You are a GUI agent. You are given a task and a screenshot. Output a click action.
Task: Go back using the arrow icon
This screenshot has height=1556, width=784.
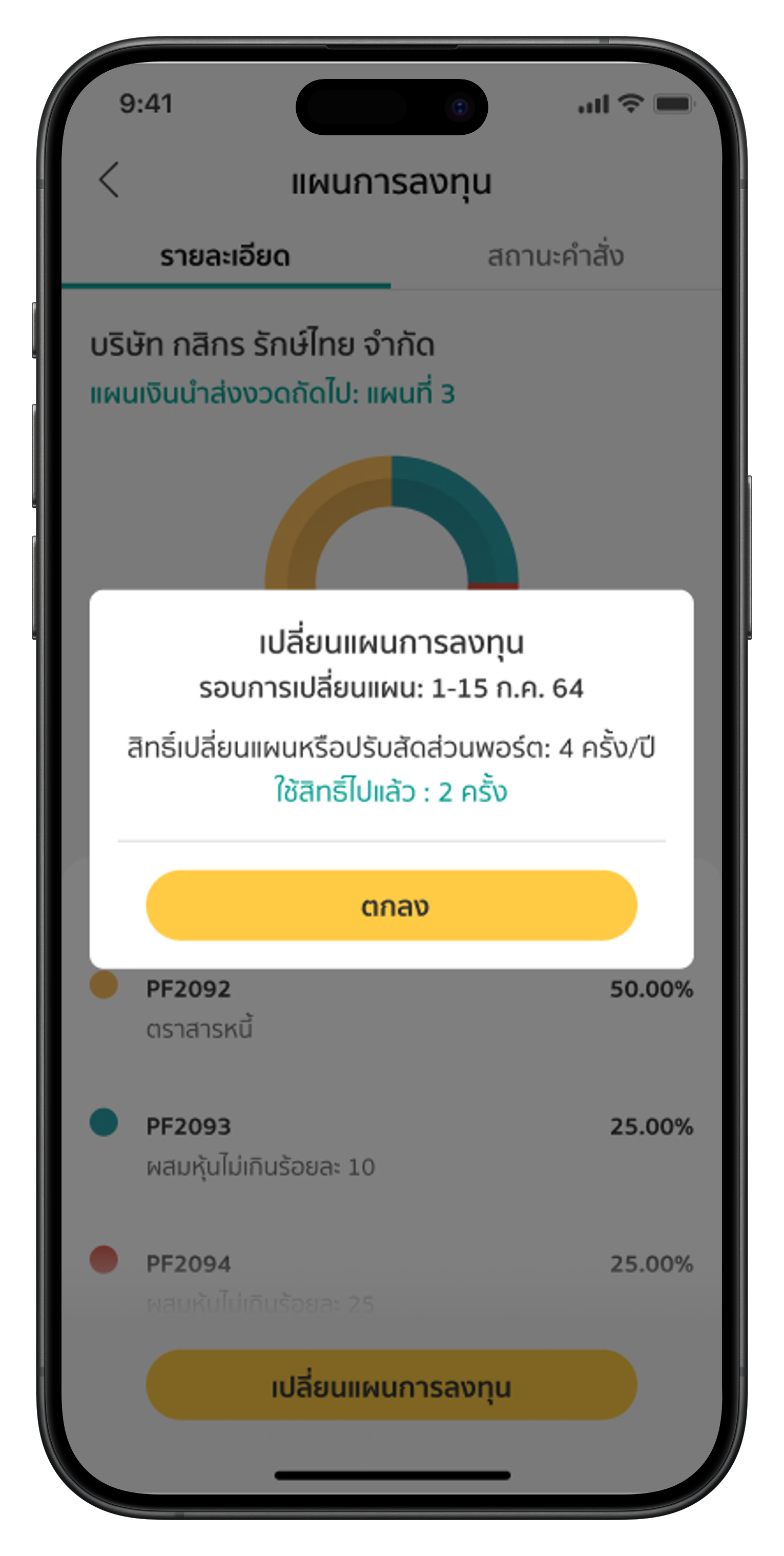pyautogui.click(x=109, y=179)
